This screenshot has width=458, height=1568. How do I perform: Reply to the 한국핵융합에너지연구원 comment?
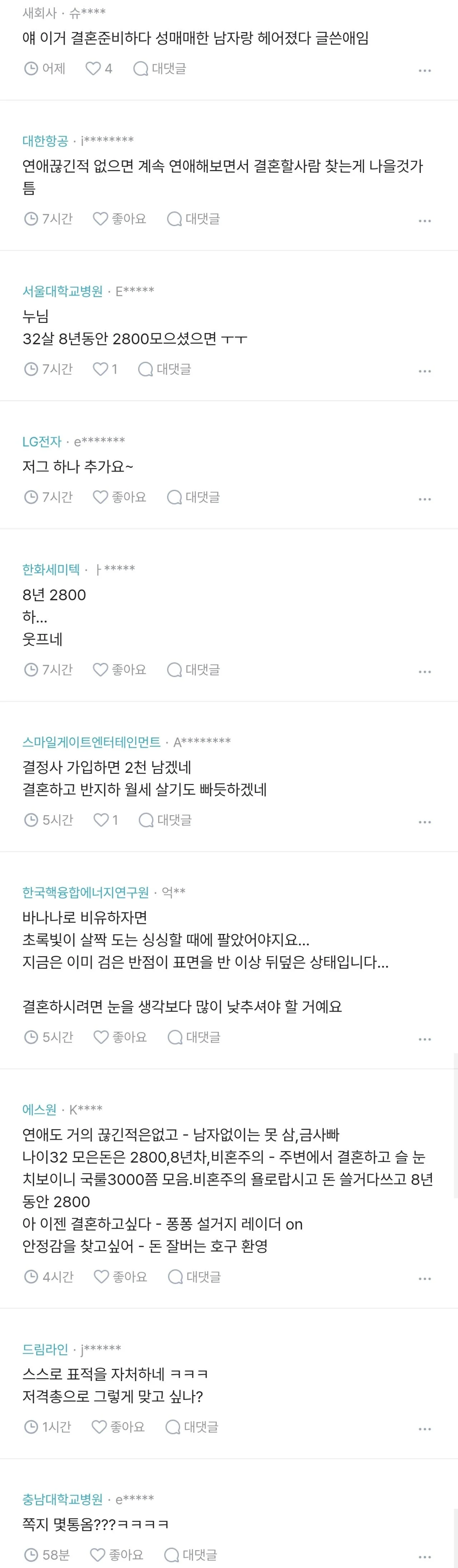(194, 1037)
